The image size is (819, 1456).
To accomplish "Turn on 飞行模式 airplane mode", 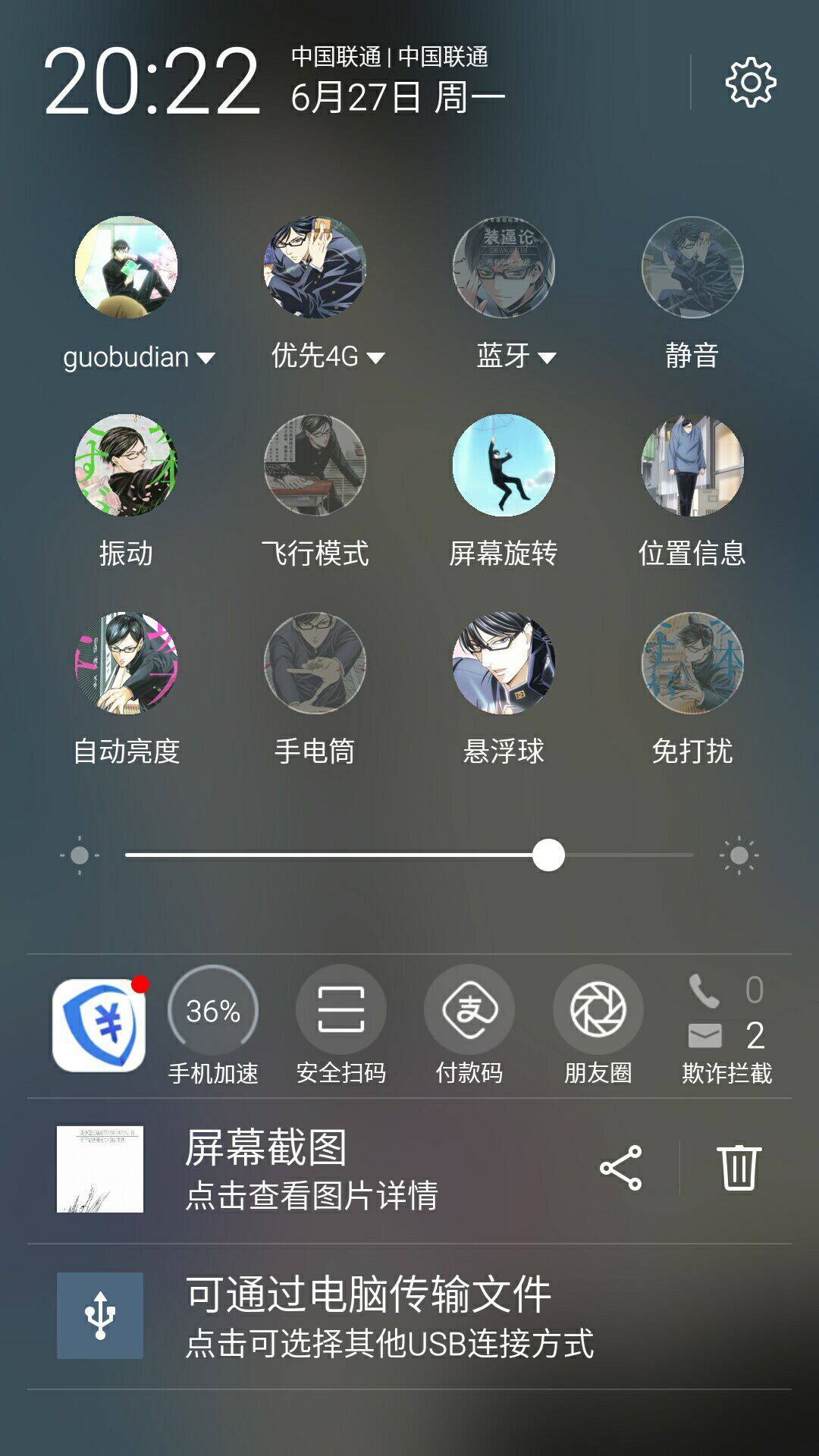I will coord(315,465).
